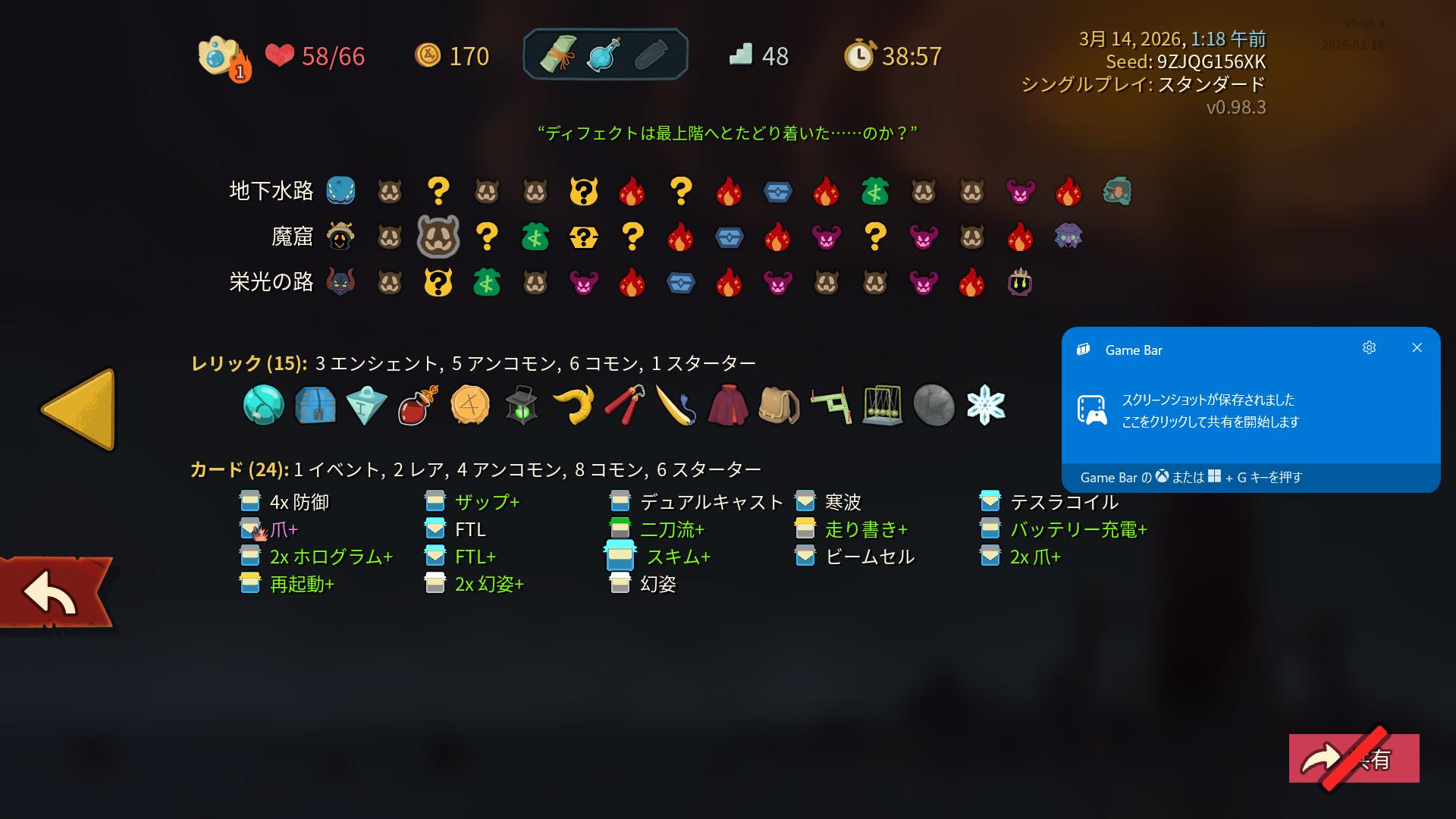Inspect the backpack relic
The height and width of the screenshot is (819, 1456).
point(779,405)
